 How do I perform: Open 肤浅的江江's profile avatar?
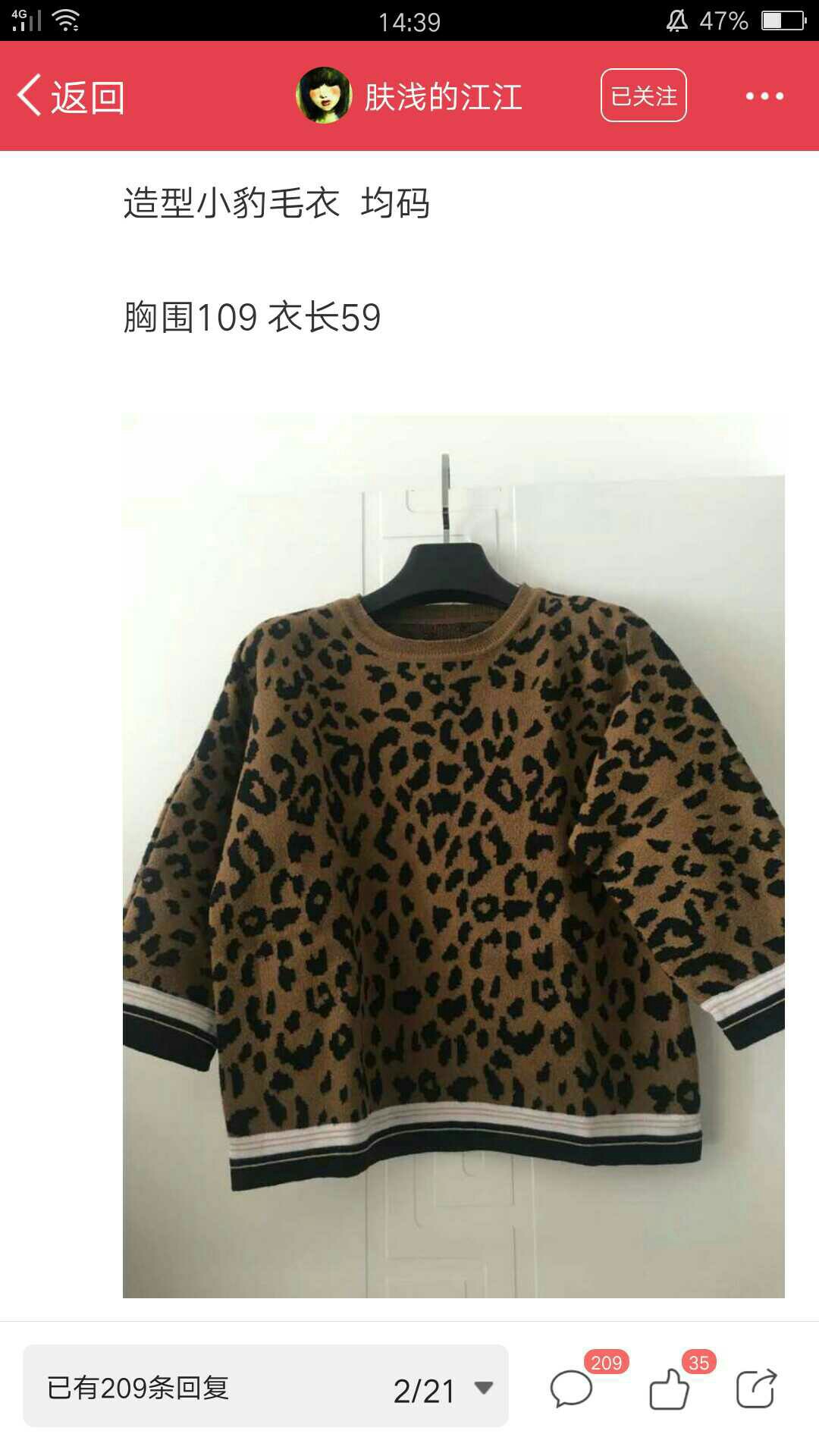tap(324, 96)
